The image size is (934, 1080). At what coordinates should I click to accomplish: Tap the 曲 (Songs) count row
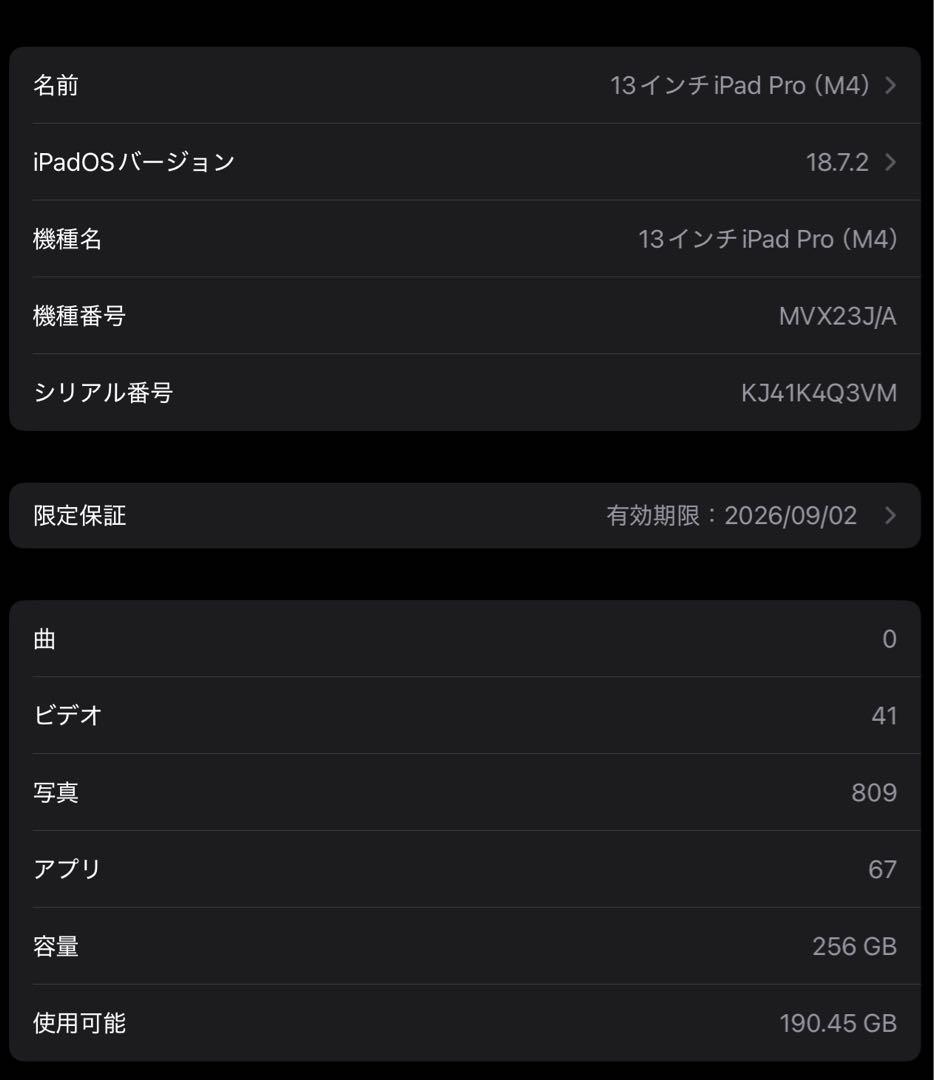tap(467, 639)
